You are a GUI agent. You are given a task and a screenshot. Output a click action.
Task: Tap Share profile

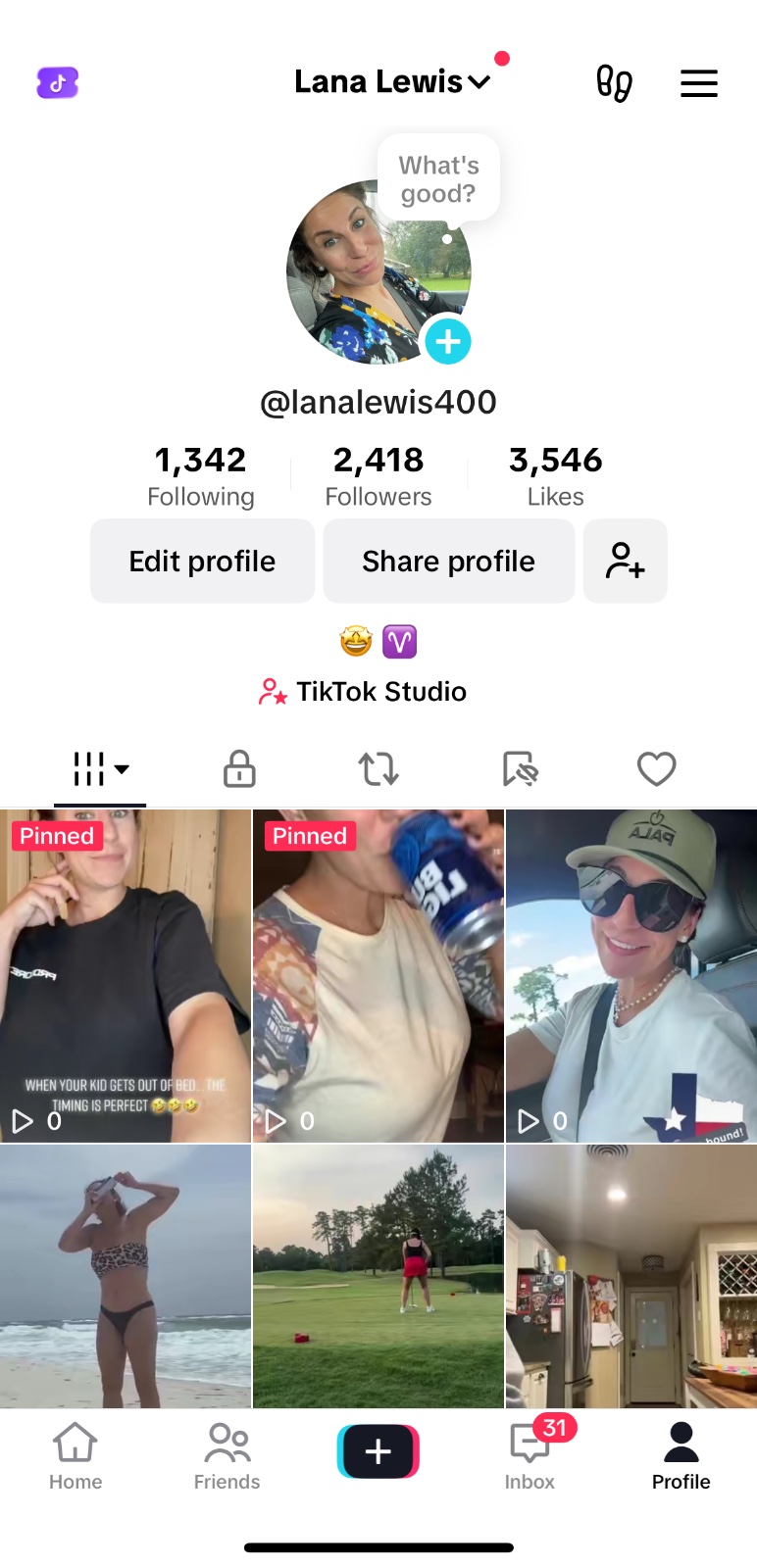pyautogui.click(x=448, y=562)
